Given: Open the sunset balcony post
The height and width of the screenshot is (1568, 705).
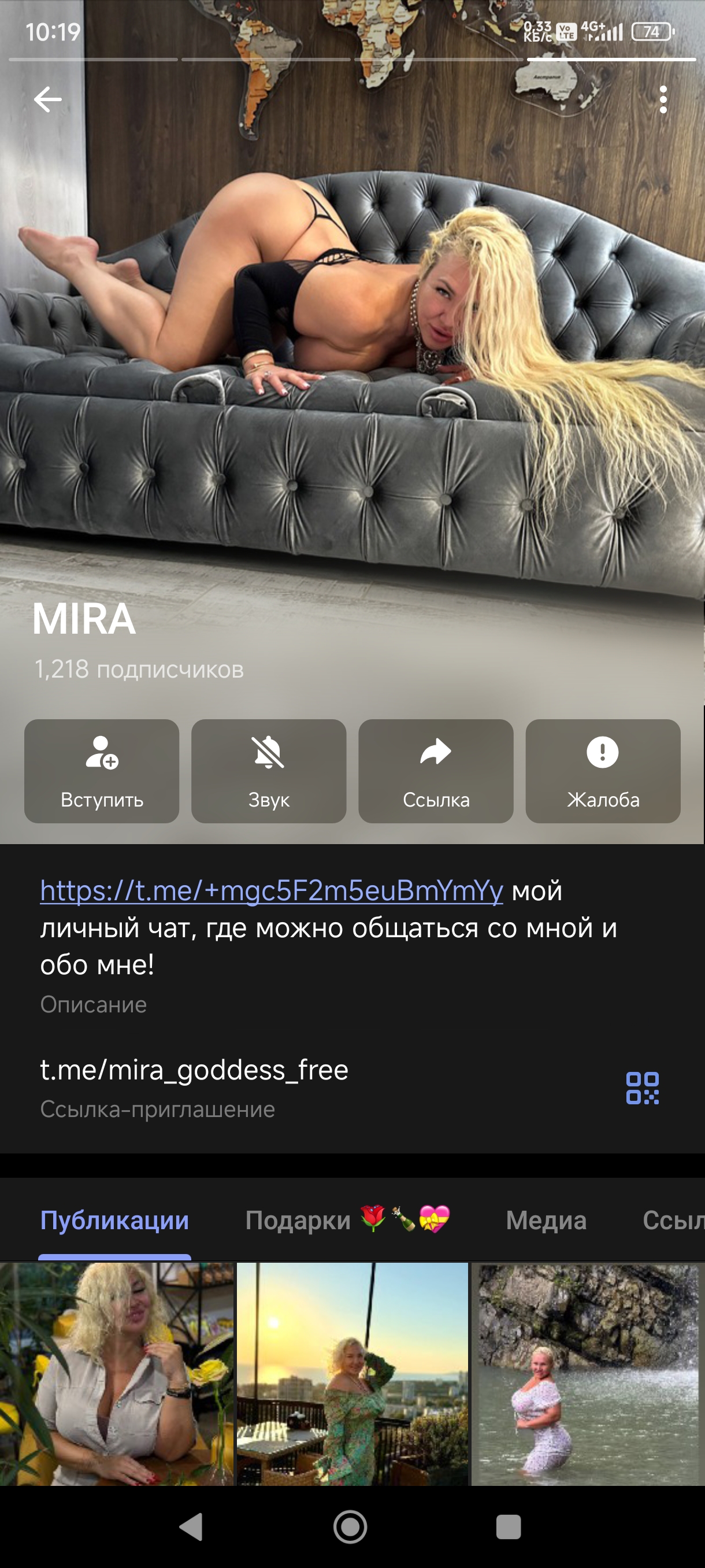Looking at the screenshot, I should pyautogui.click(x=352, y=1373).
